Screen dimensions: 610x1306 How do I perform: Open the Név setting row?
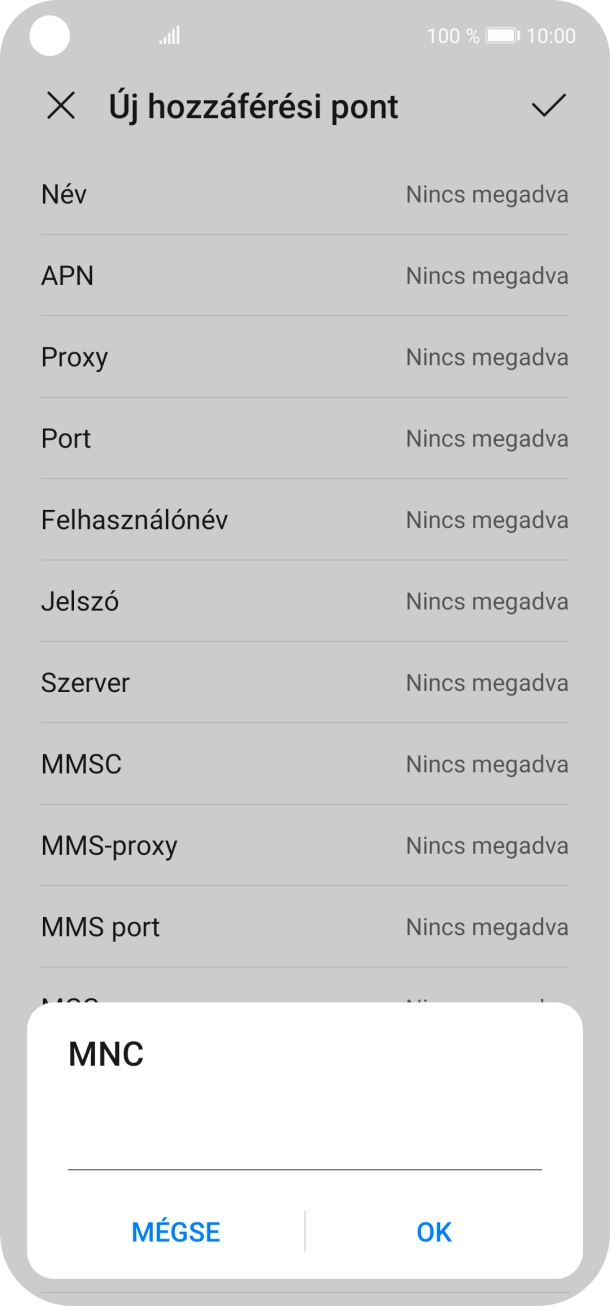pos(304,194)
